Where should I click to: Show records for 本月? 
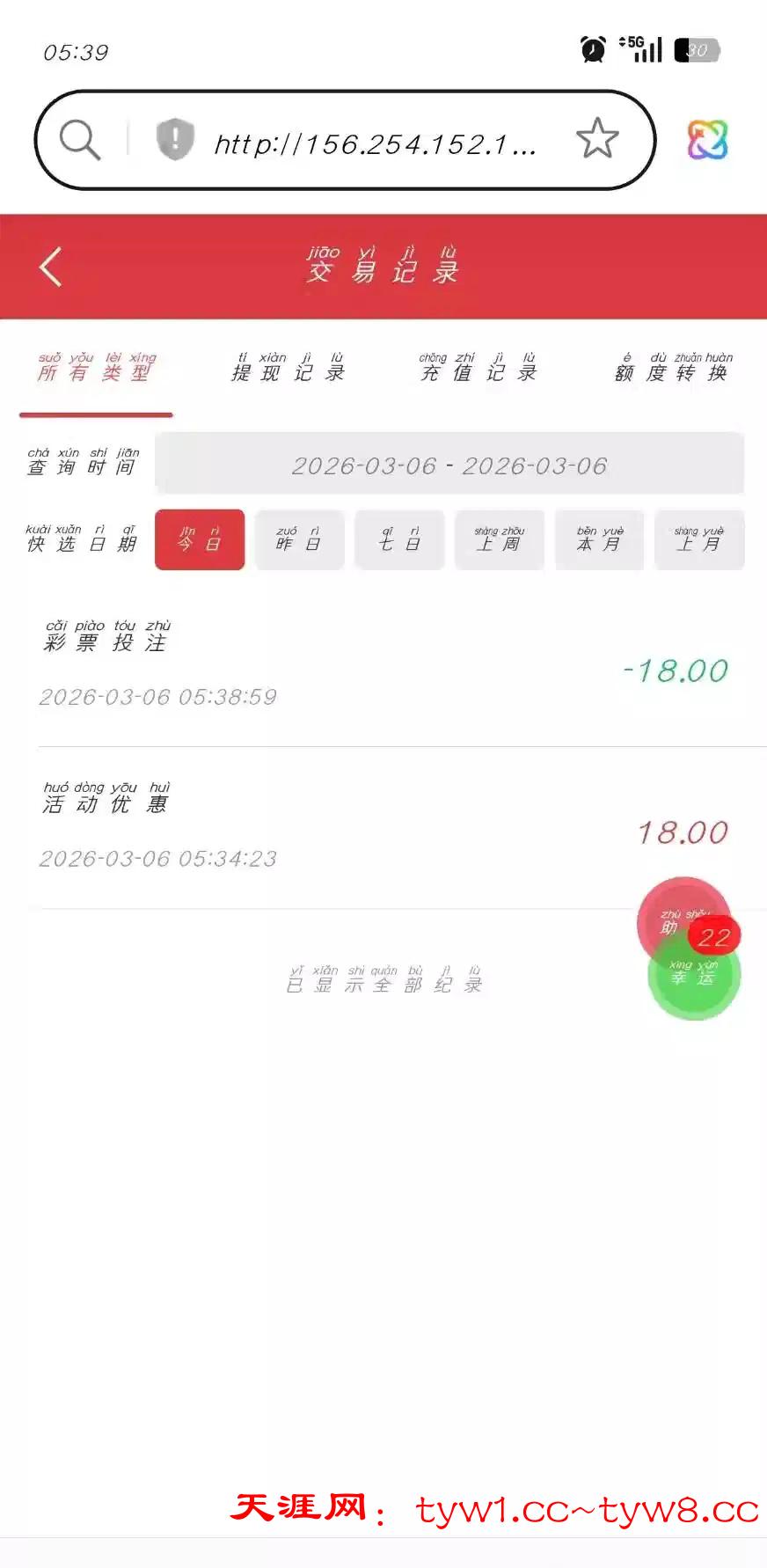599,539
